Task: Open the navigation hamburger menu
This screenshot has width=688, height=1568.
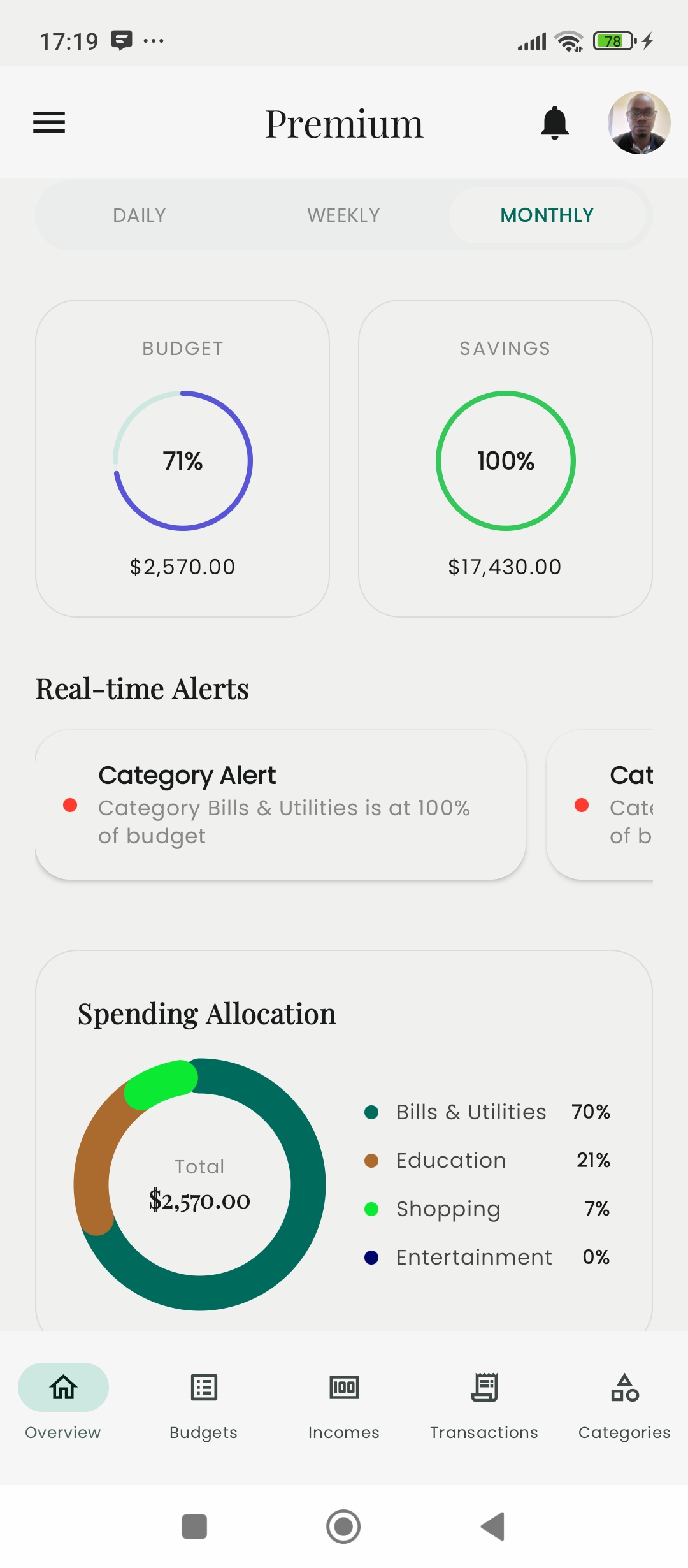Action: click(48, 123)
